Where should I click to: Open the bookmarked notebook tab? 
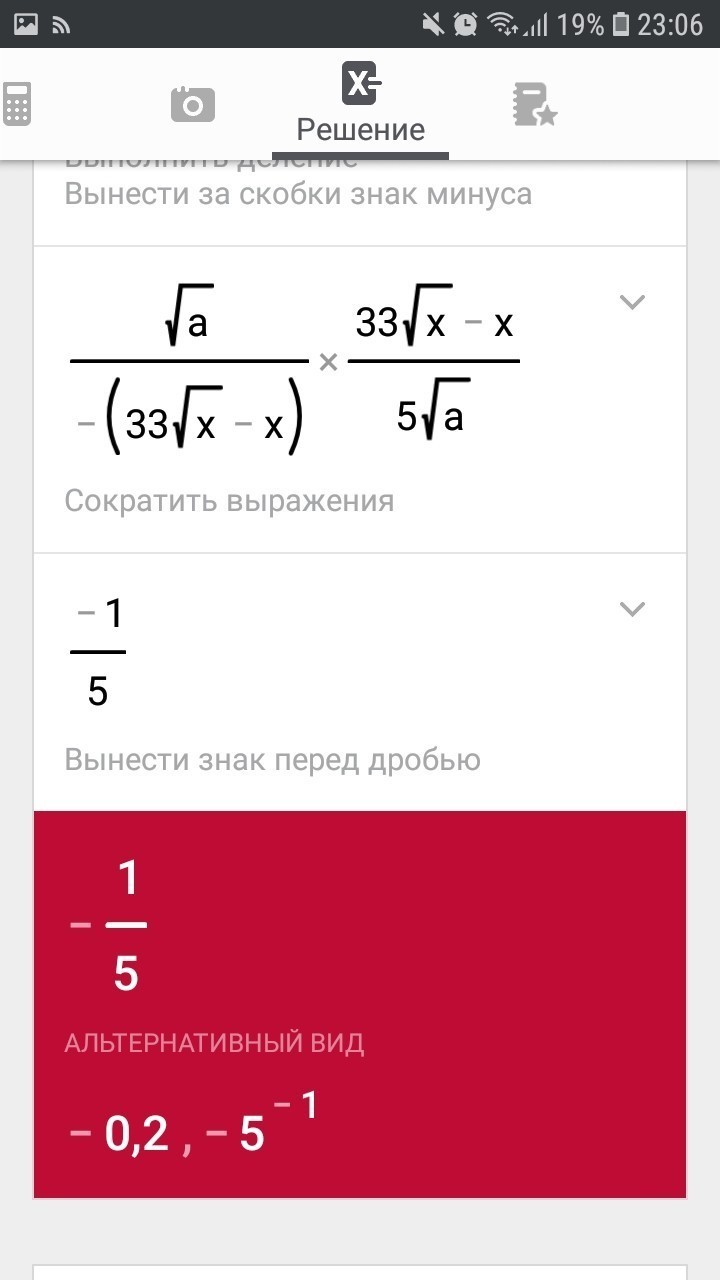534,104
